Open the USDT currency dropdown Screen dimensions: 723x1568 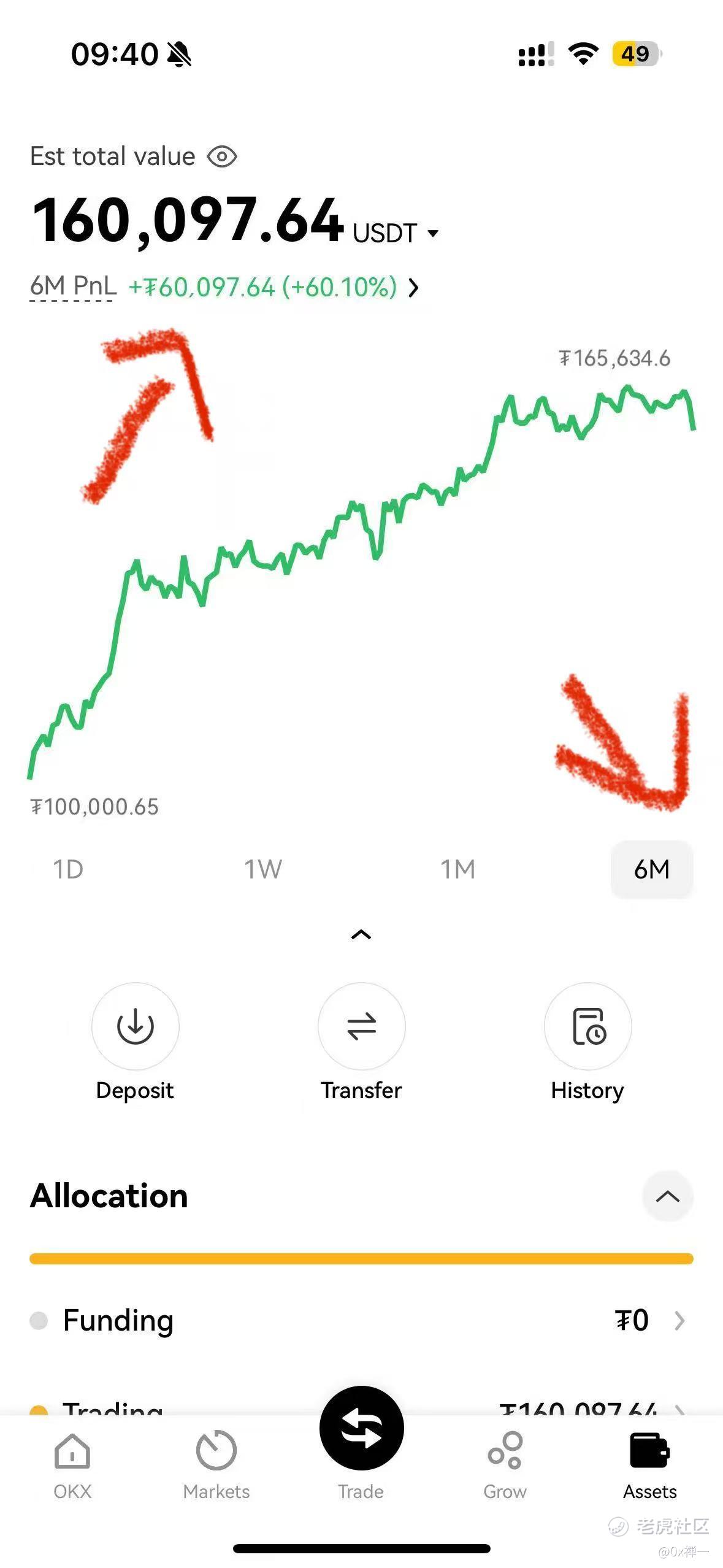point(396,234)
